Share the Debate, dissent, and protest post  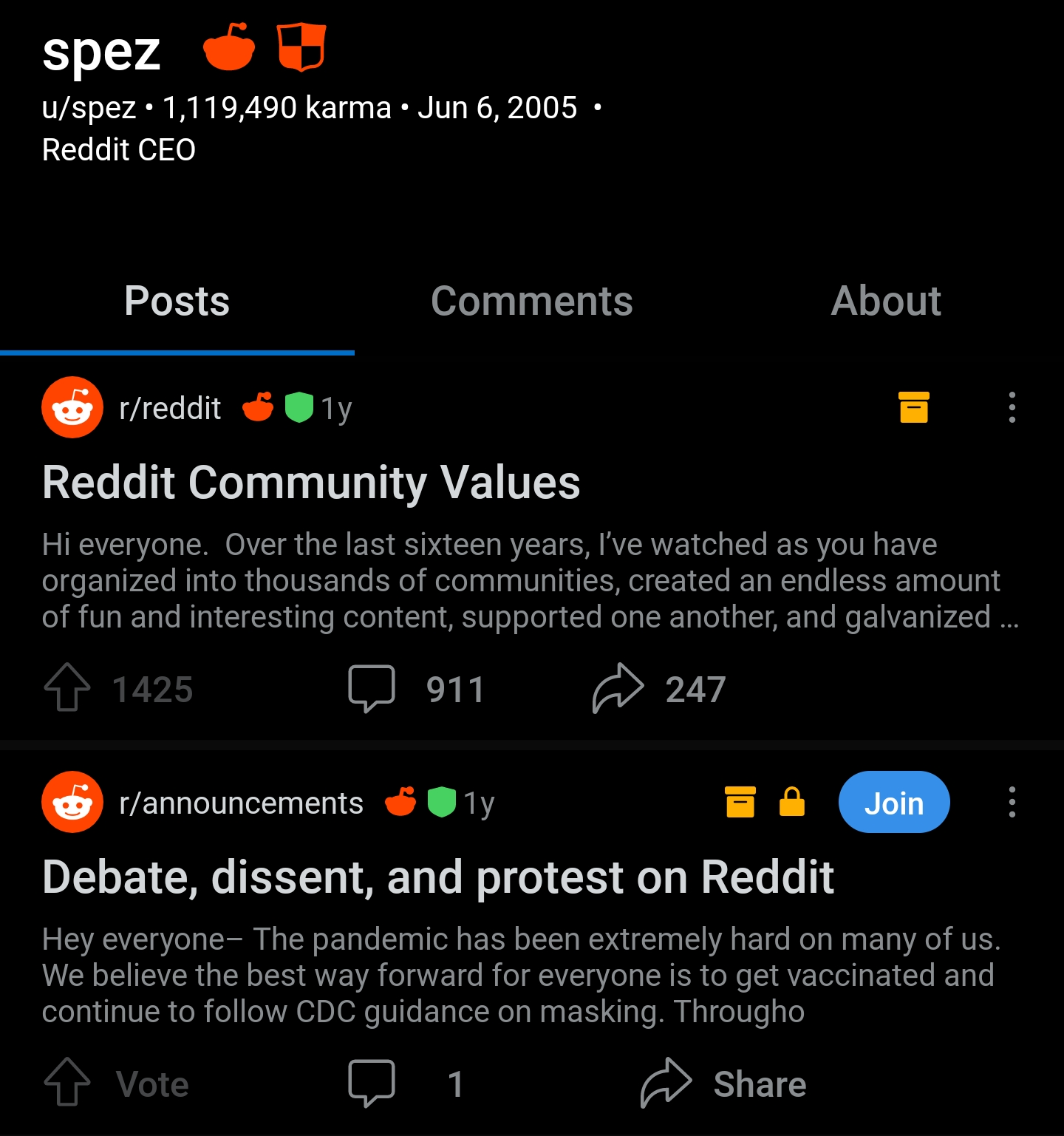coord(724,1084)
